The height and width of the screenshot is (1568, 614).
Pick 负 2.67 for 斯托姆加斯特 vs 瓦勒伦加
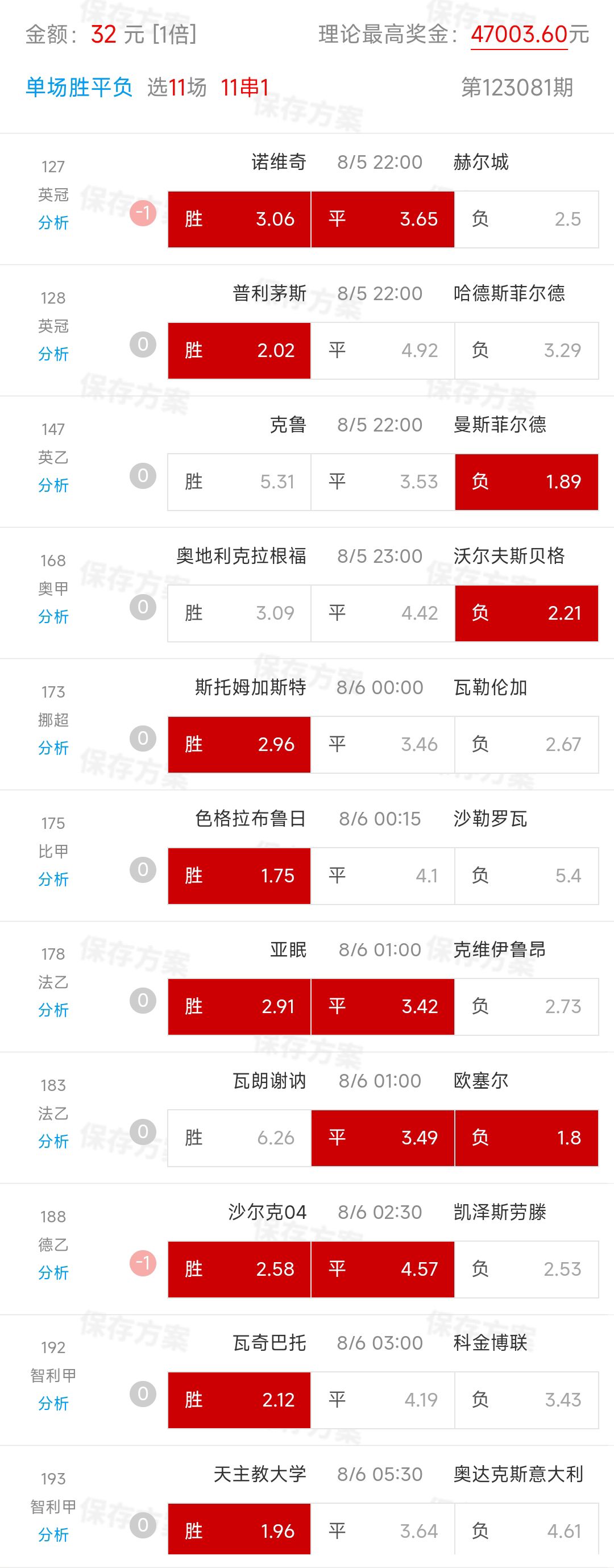[526, 744]
